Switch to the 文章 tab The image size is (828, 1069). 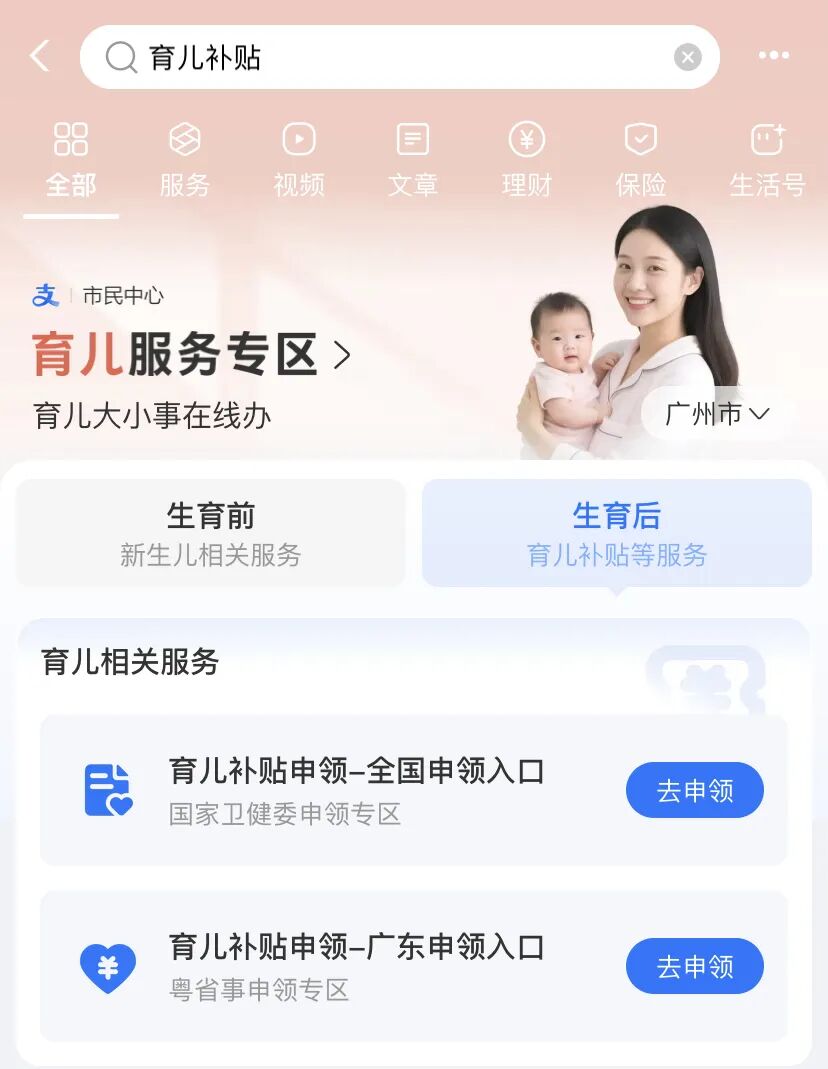[x=413, y=160]
